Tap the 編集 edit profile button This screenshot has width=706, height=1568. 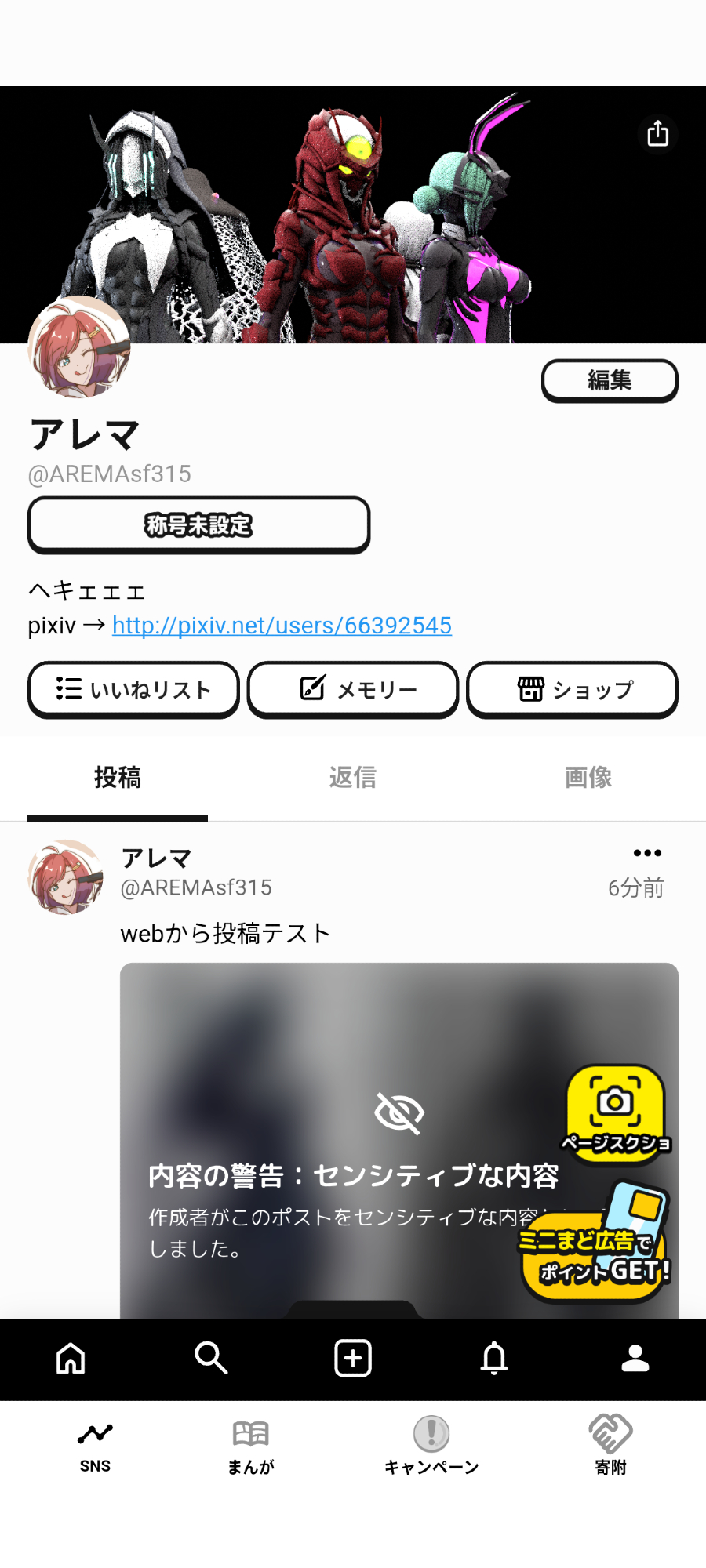(x=610, y=381)
